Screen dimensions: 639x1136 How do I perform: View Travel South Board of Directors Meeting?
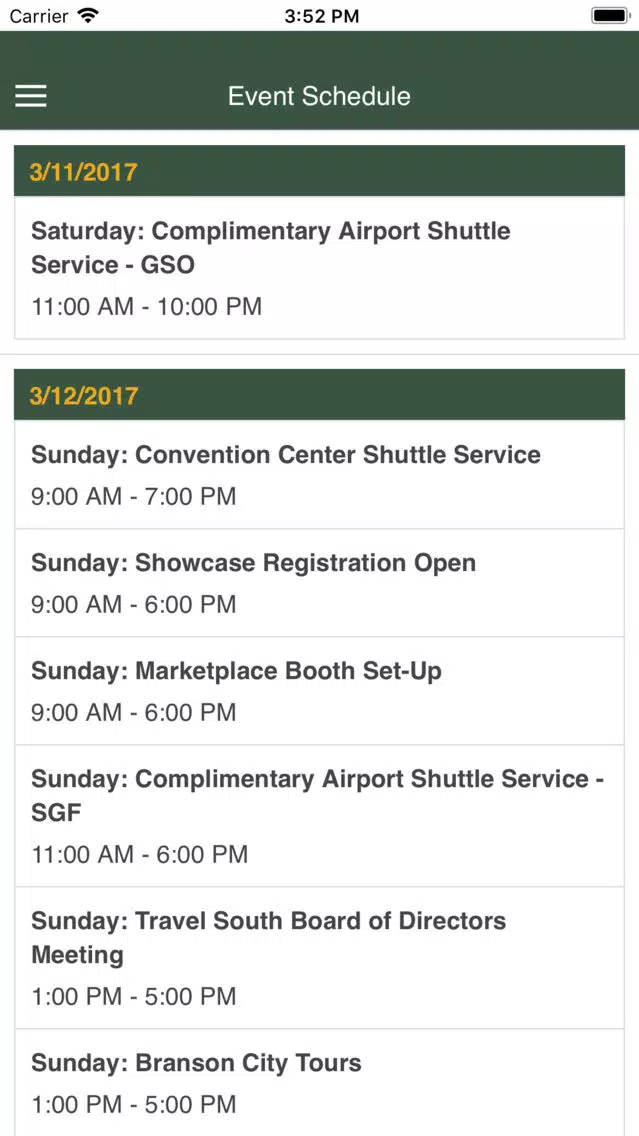(320, 958)
